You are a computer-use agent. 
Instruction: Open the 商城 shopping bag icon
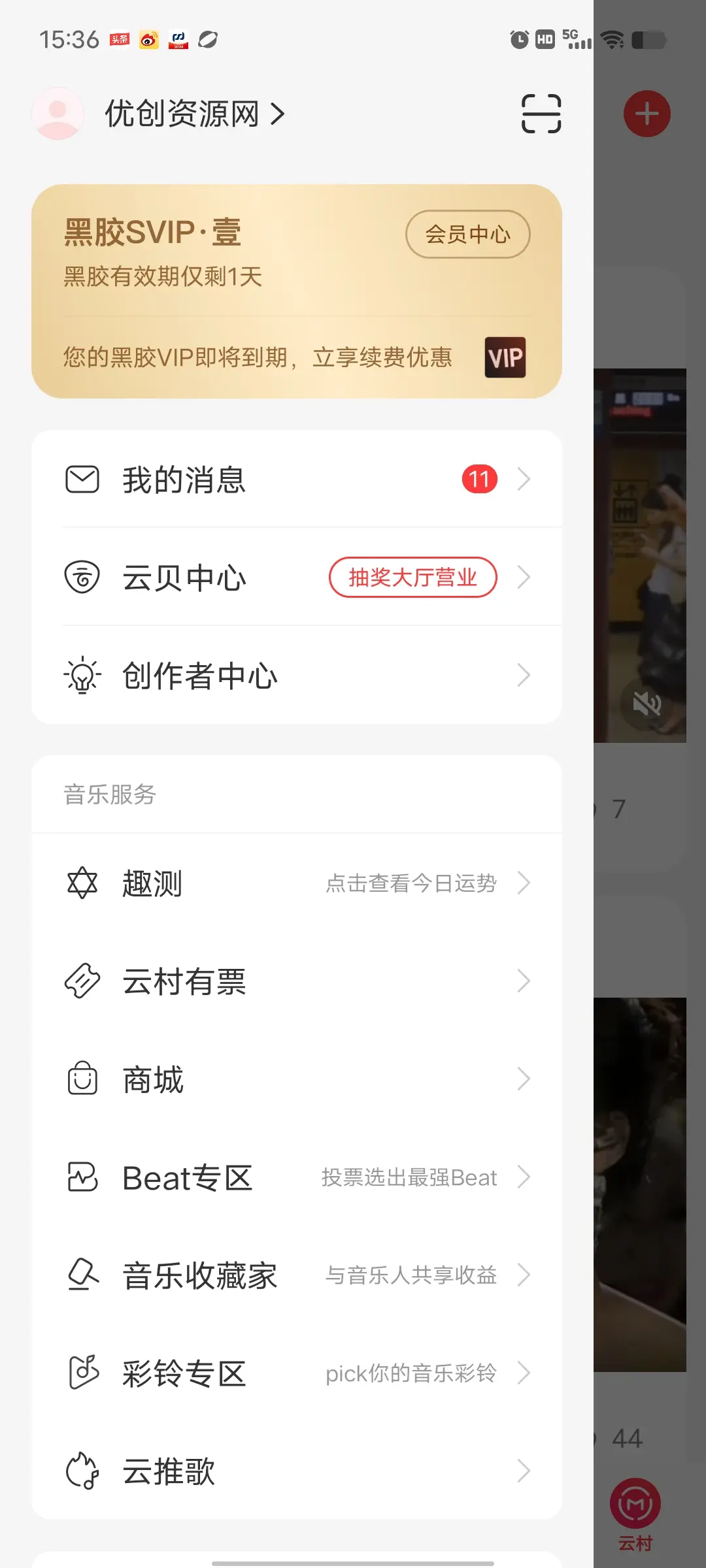click(81, 1079)
